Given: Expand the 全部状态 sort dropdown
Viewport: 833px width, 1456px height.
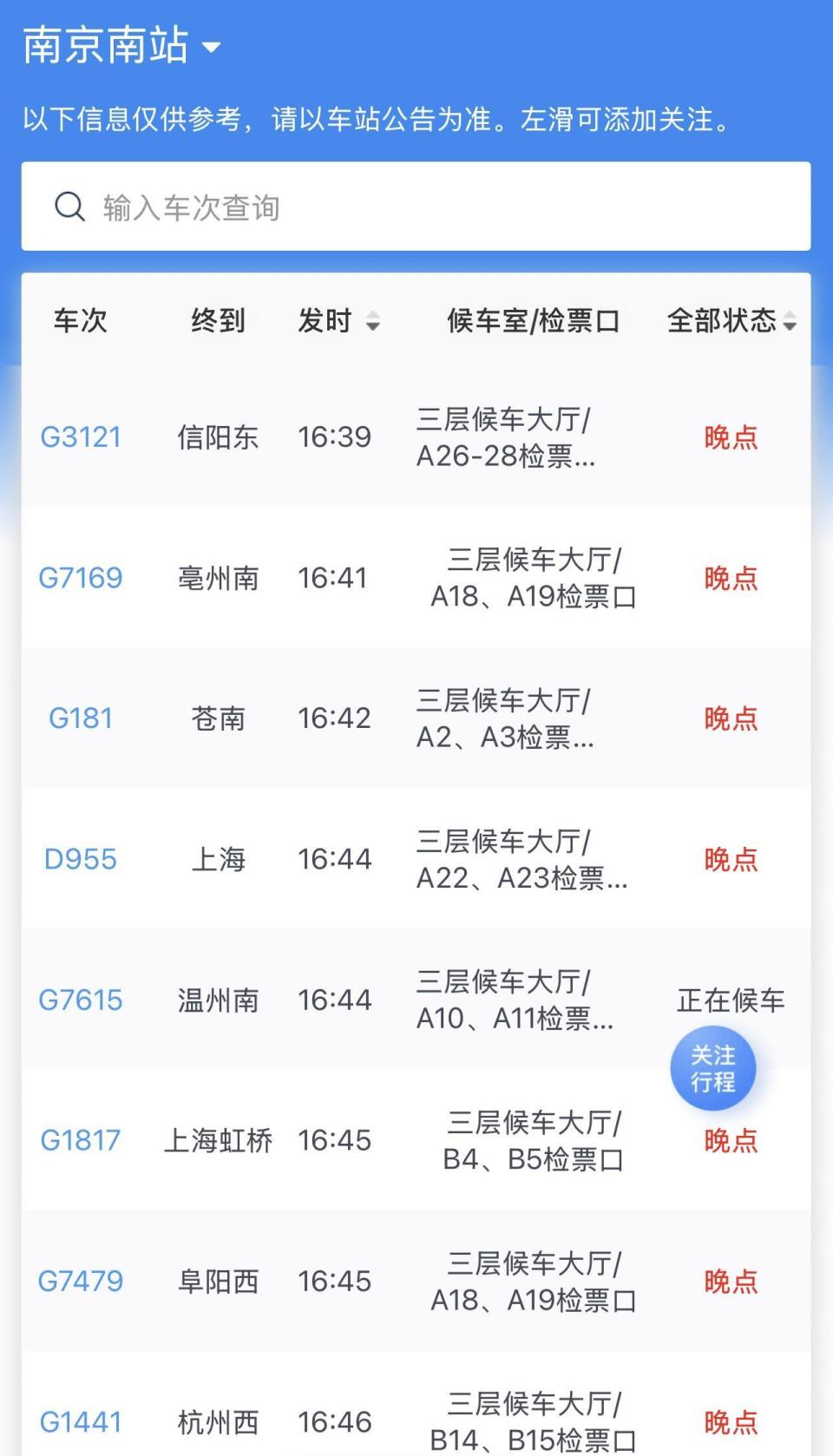Looking at the screenshot, I should 789,320.
